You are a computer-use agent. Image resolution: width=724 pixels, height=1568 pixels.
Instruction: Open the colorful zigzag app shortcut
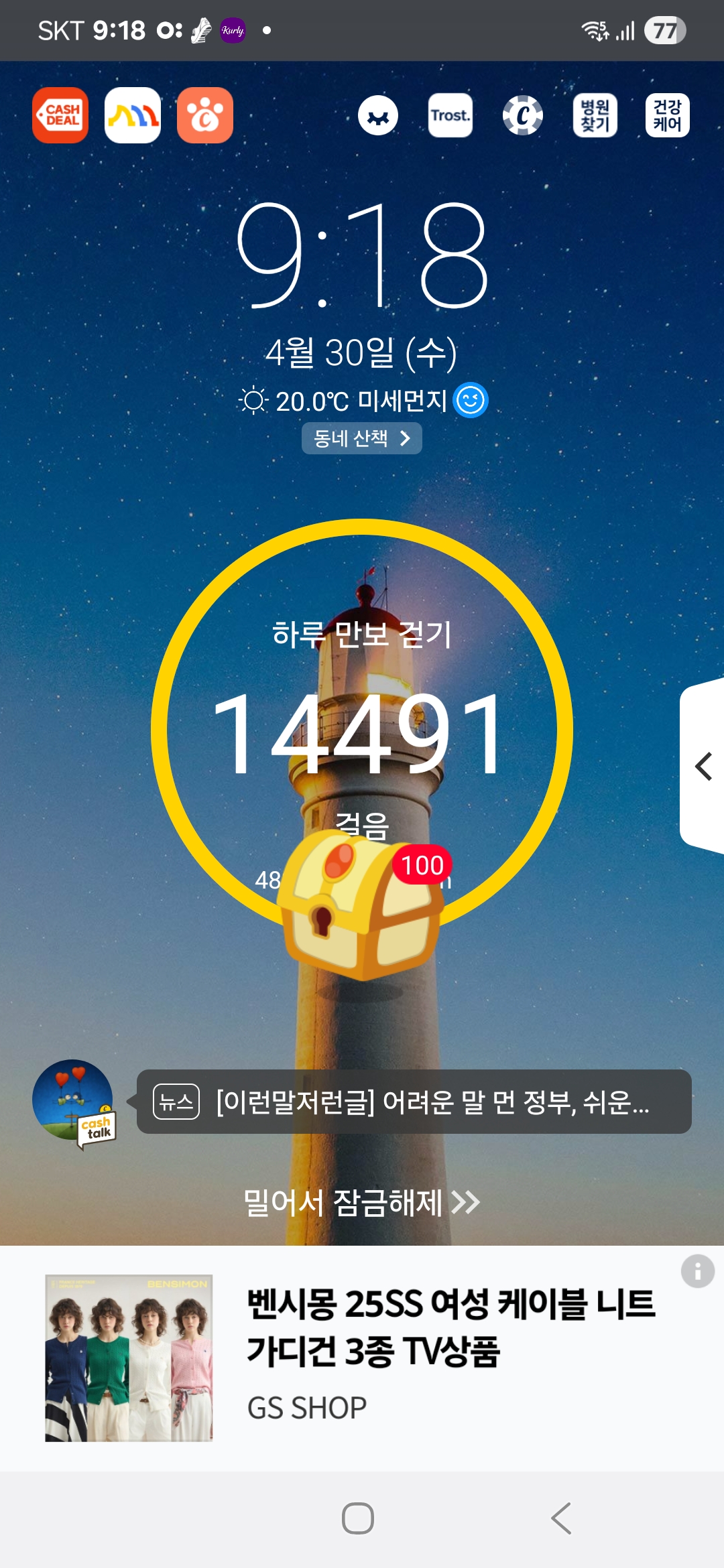[x=133, y=115]
